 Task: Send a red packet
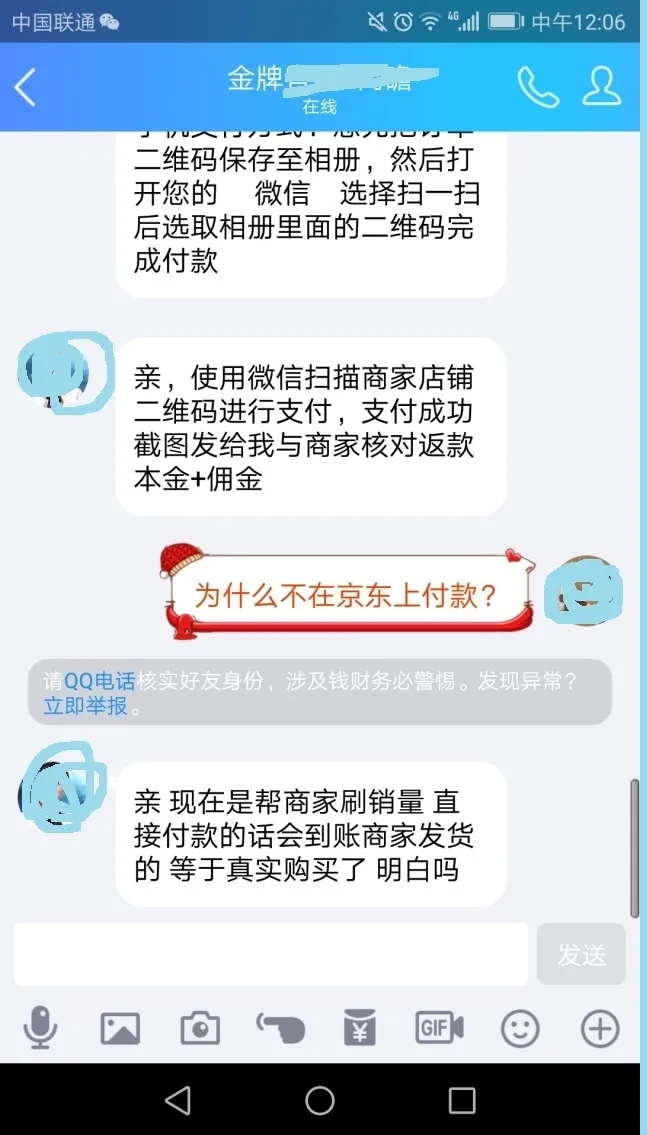click(x=360, y=1027)
